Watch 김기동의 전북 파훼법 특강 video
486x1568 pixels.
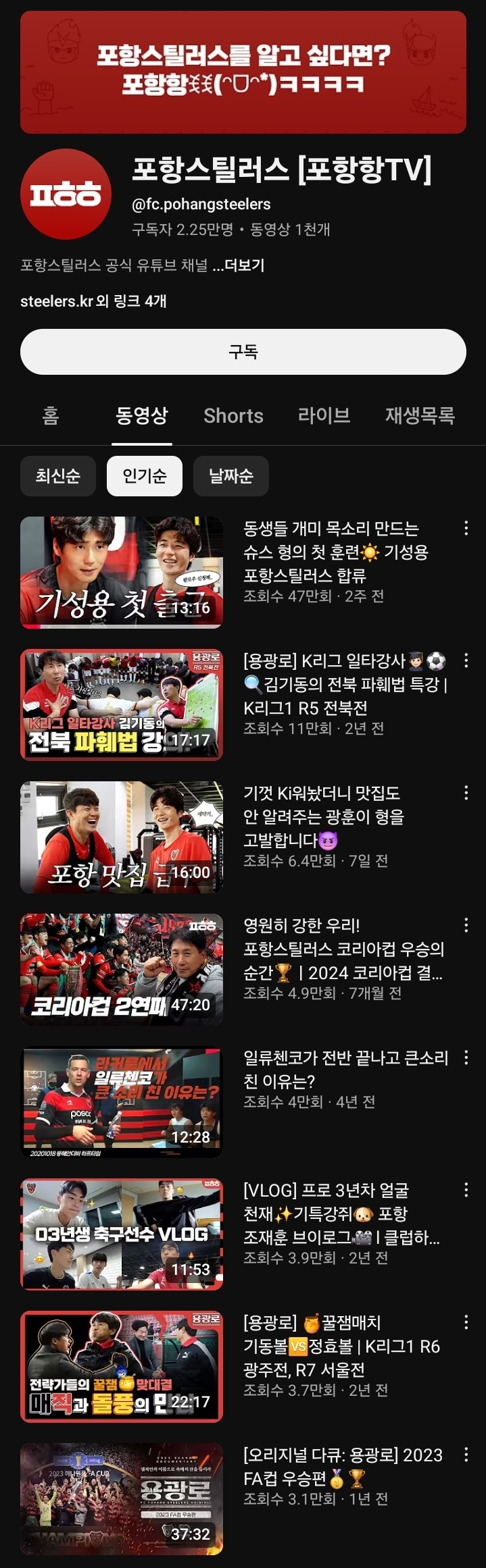[x=122, y=704]
